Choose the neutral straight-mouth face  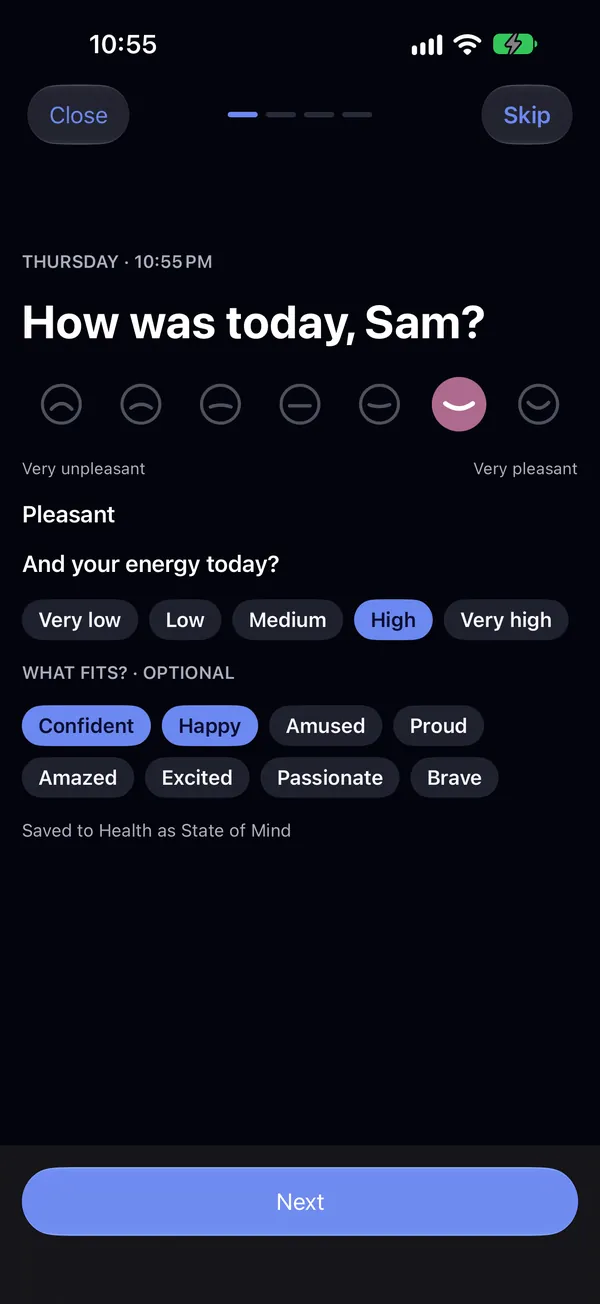tap(300, 405)
